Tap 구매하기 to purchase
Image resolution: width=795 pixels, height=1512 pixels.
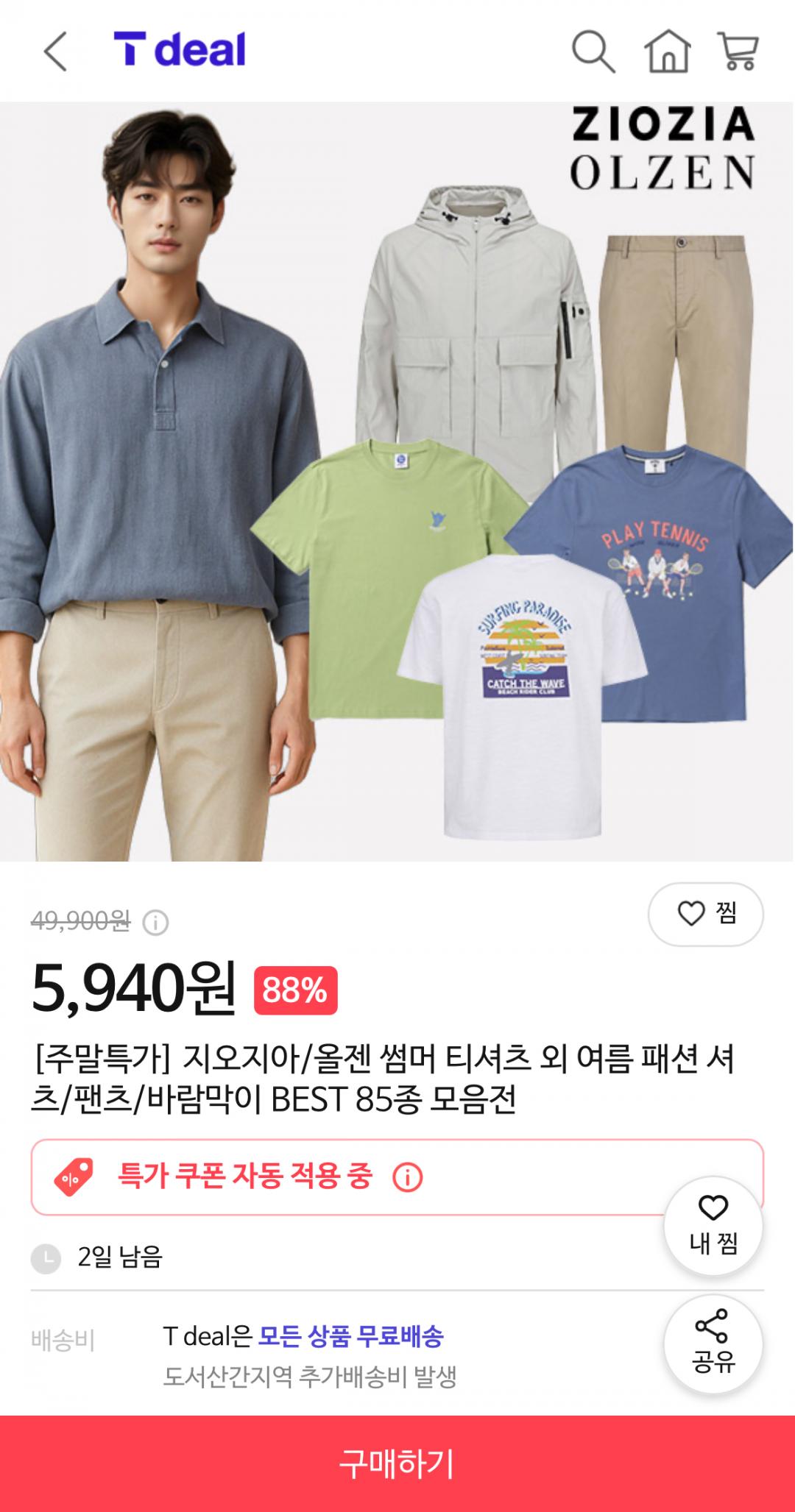tap(397, 1463)
